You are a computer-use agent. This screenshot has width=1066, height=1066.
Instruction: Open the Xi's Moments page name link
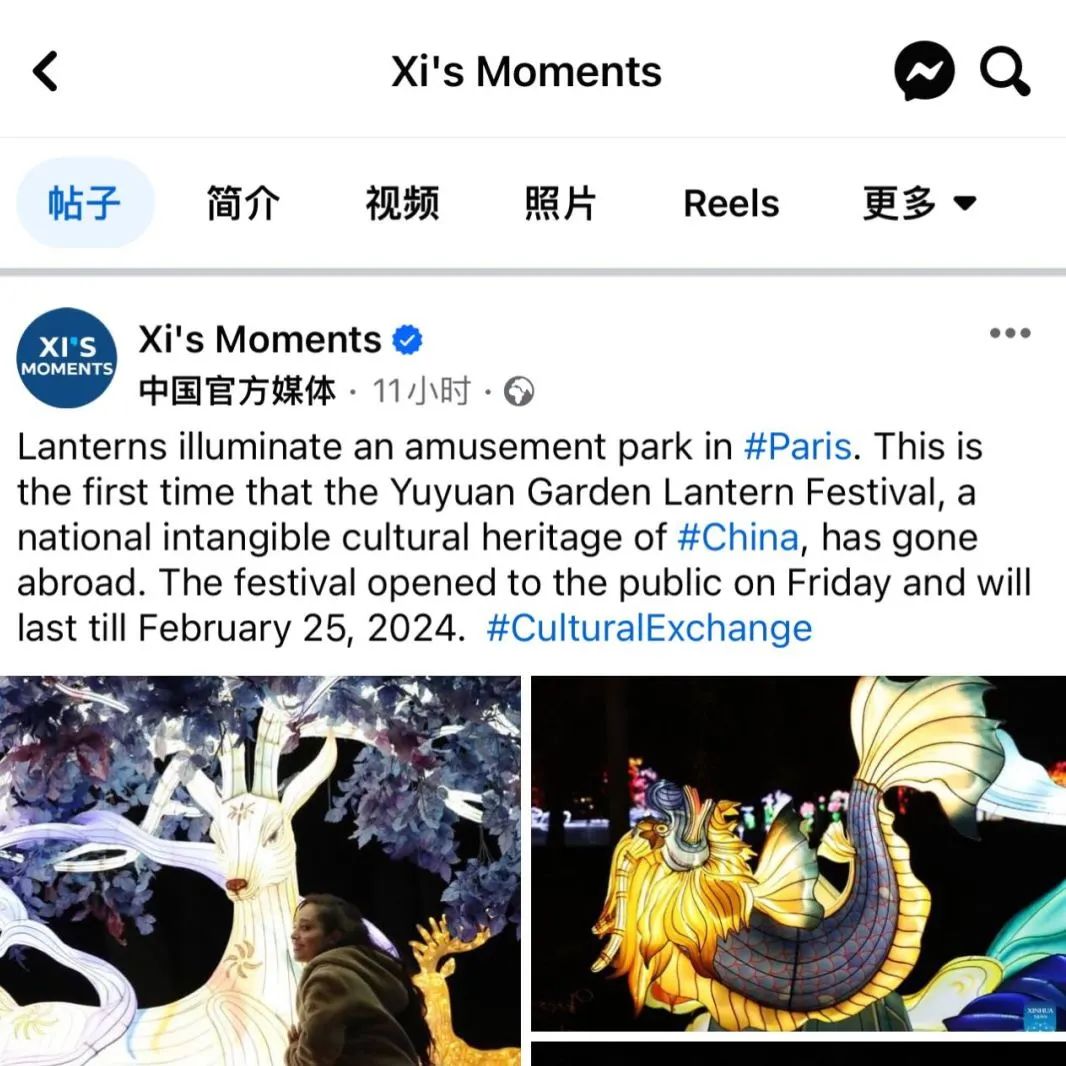tap(260, 340)
